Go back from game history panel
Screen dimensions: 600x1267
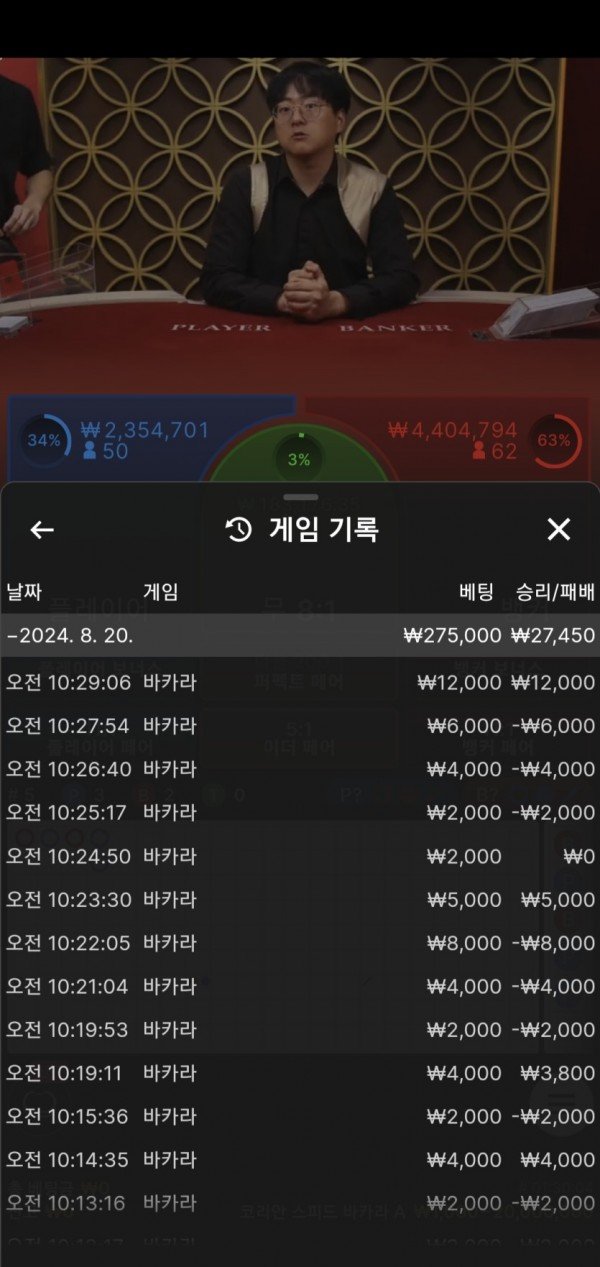coord(42,530)
